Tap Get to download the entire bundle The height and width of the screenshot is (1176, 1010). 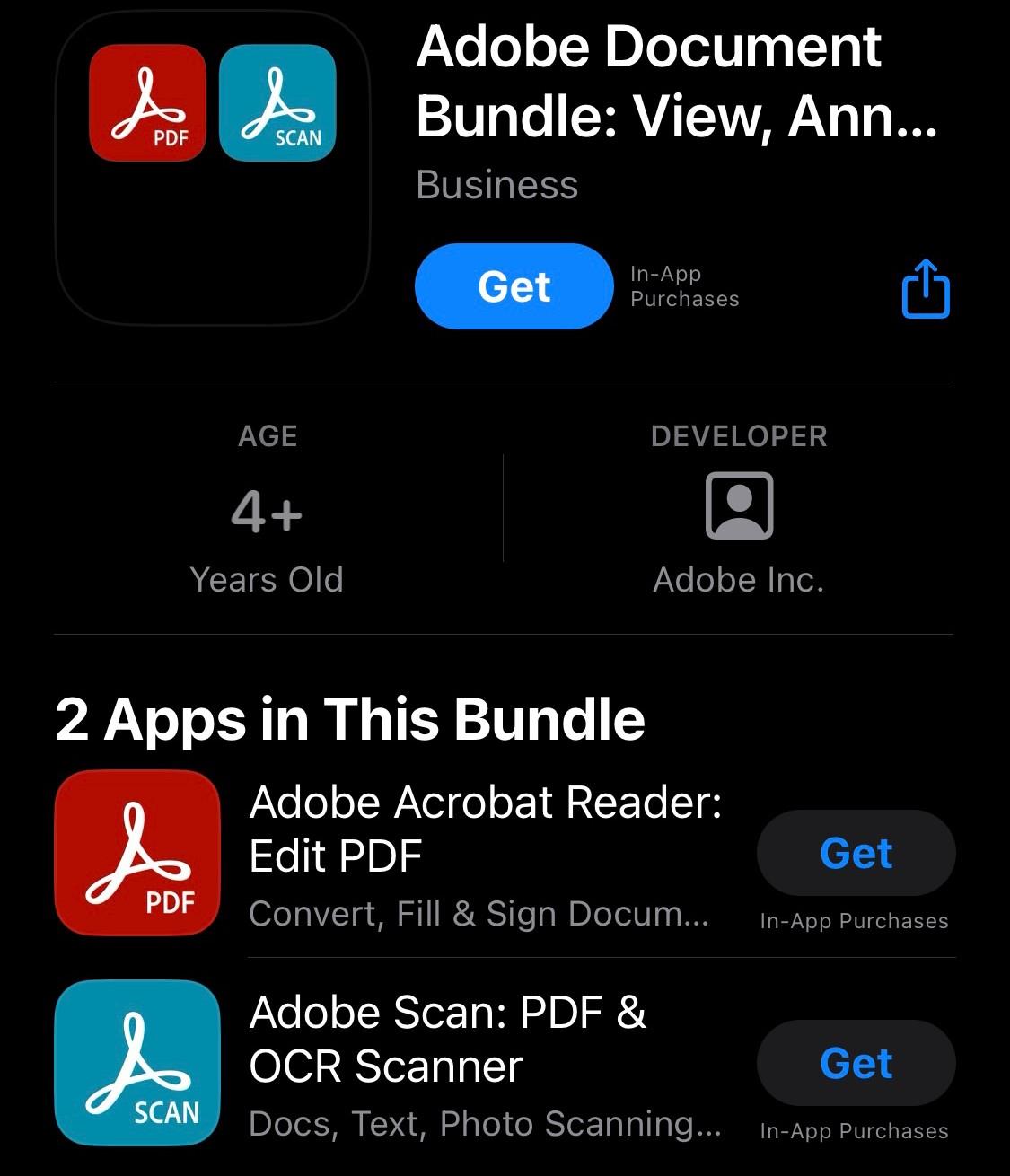coord(514,286)
